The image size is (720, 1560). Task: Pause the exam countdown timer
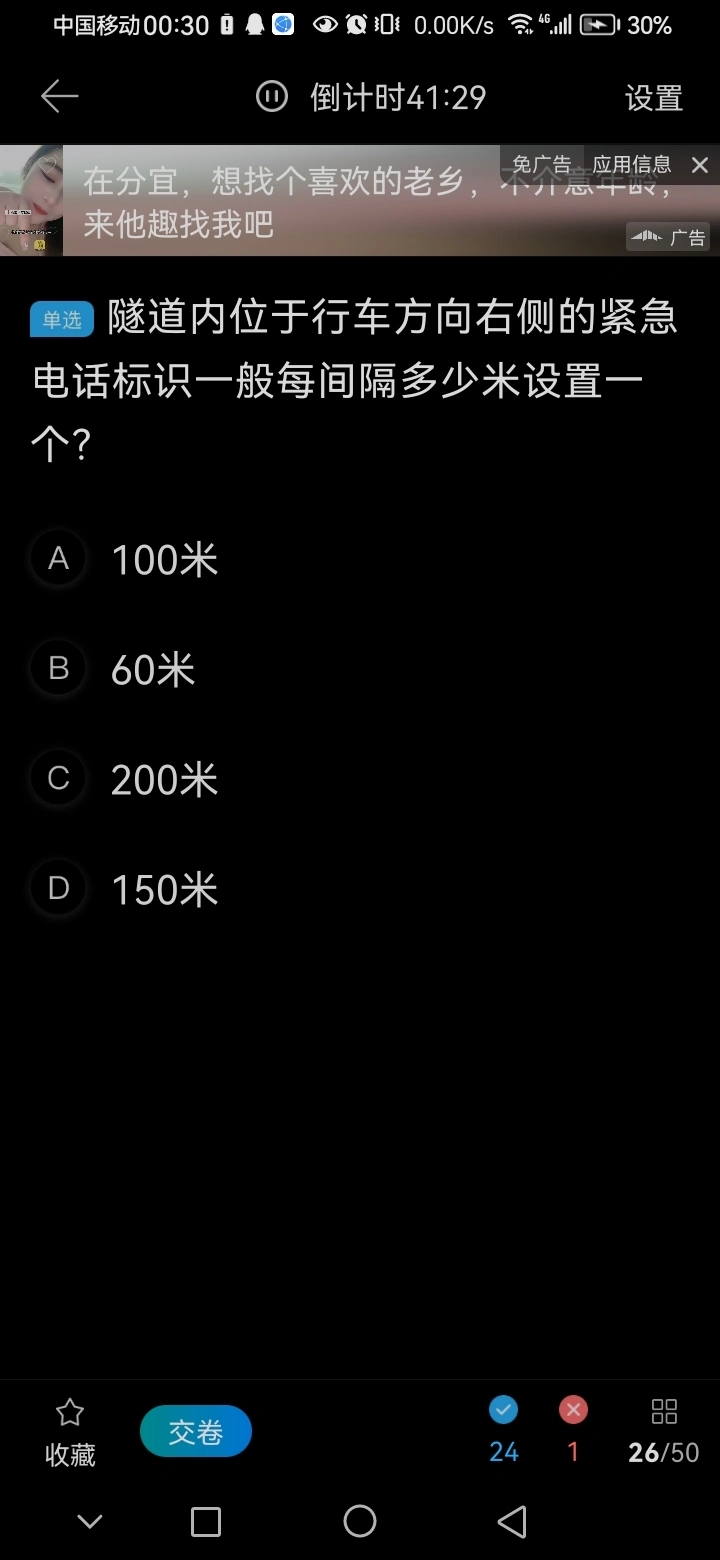click(271, 97)
